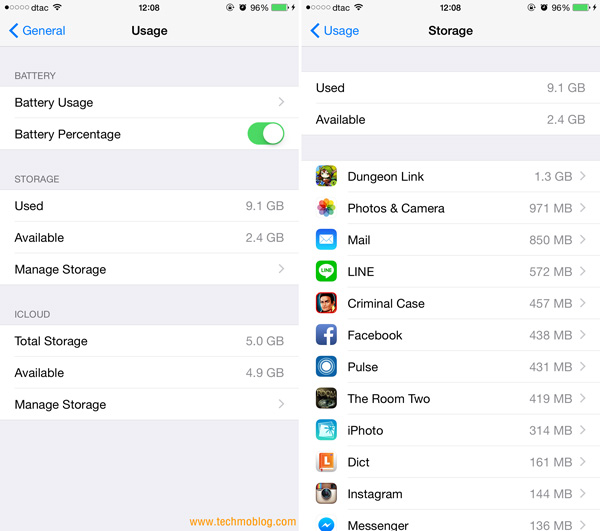Open Manage Storage under iCloud section
The height and width of the screenshot is (531, 600).
tap(149, 405)
